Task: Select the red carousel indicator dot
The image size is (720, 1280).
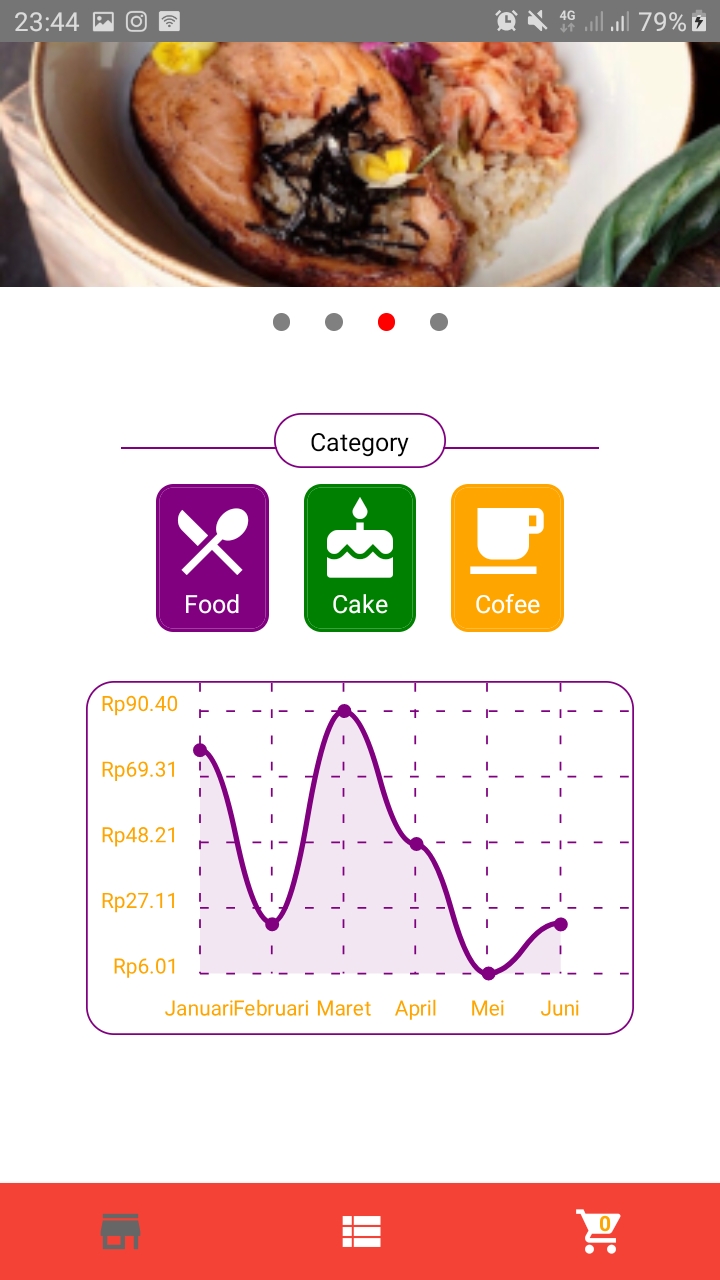Action: [x=386, y=321]
